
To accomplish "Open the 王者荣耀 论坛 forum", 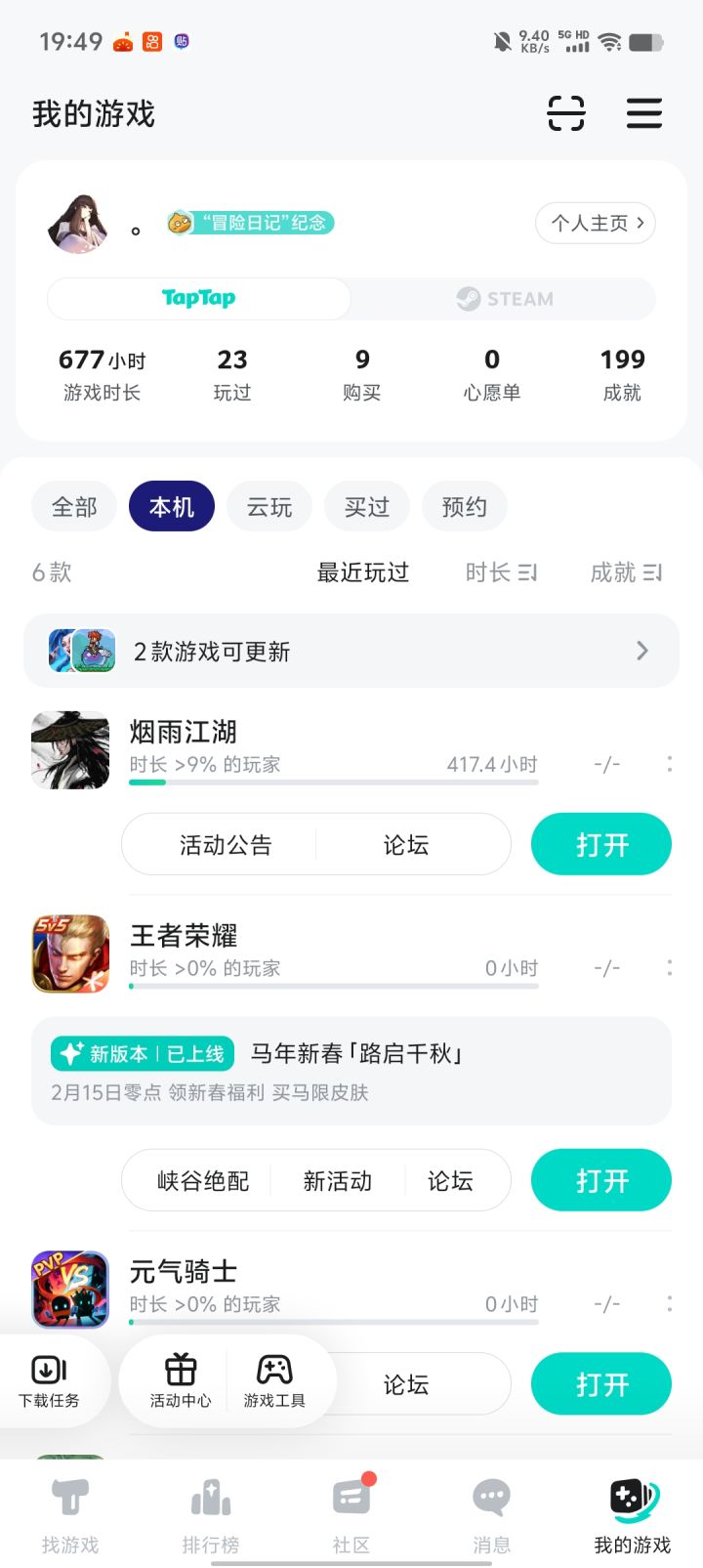I will (x=451, y=1180).
